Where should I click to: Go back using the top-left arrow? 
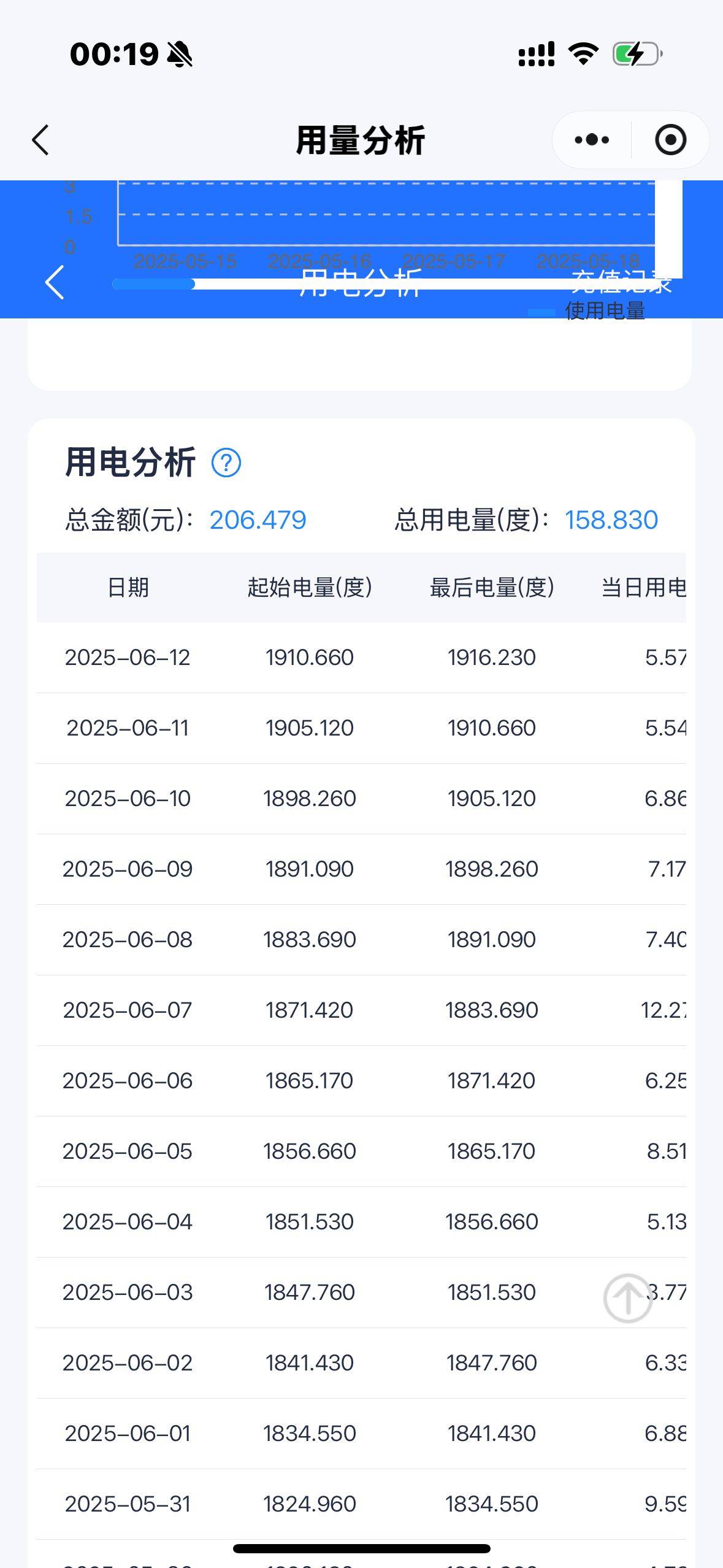(40, 140)
